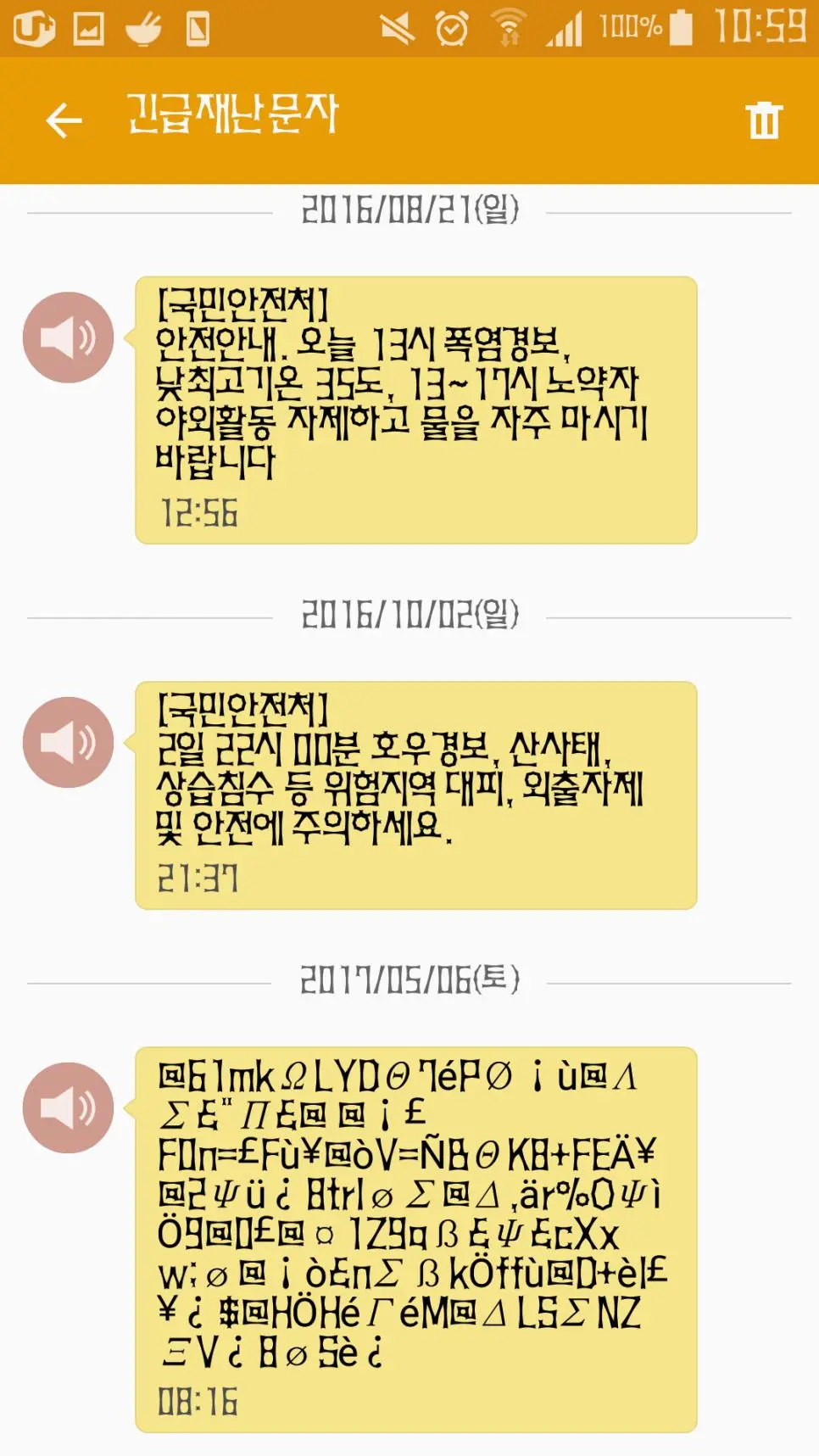Play audio for the 2016/08/21 heat wave alert
819x1456 pixels.
[68, 338]
